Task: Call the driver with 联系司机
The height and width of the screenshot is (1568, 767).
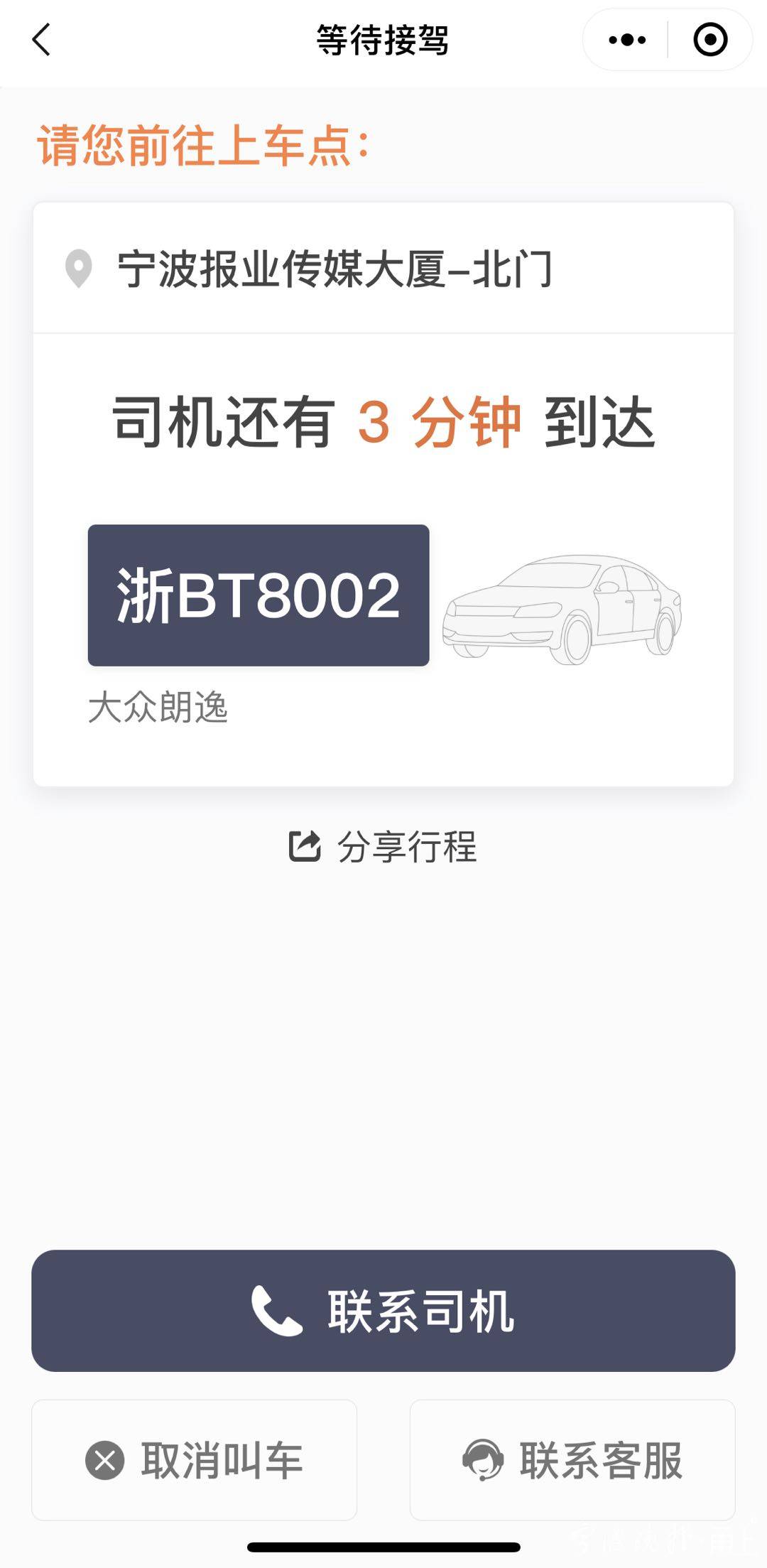Action: [383, 1311]
